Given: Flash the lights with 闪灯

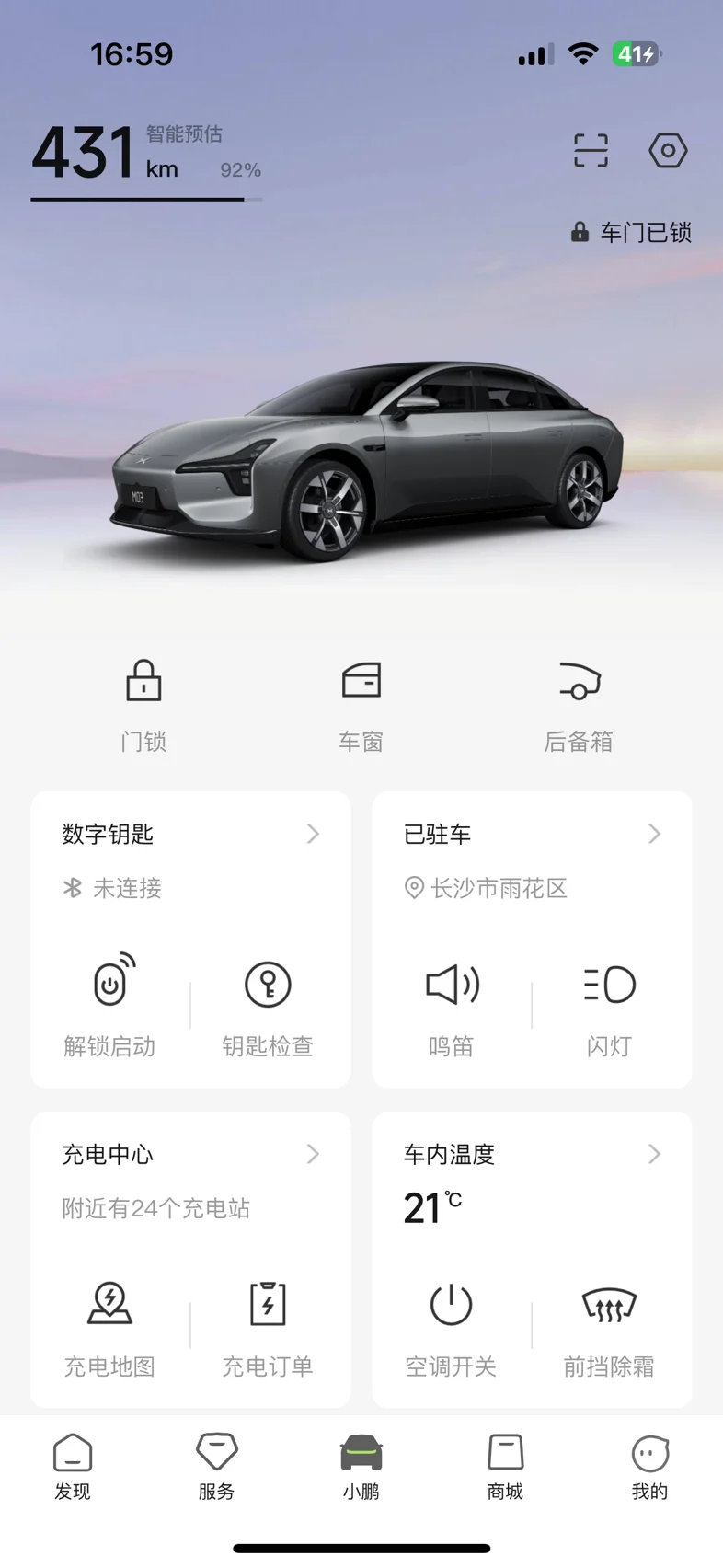Looking at the screenshot, I should point(609,1003).
